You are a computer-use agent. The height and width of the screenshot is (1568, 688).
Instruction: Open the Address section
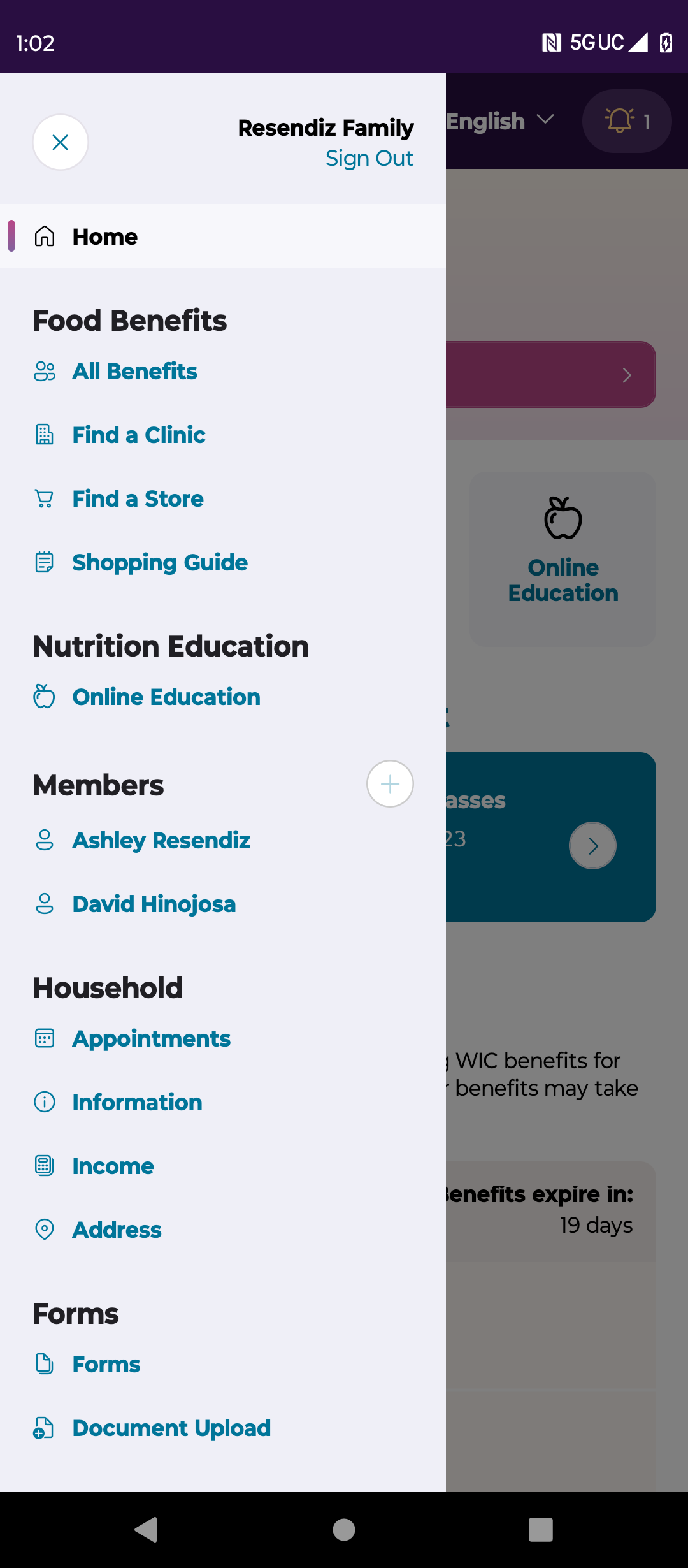pyautogui.click(x=117, y=1230)
